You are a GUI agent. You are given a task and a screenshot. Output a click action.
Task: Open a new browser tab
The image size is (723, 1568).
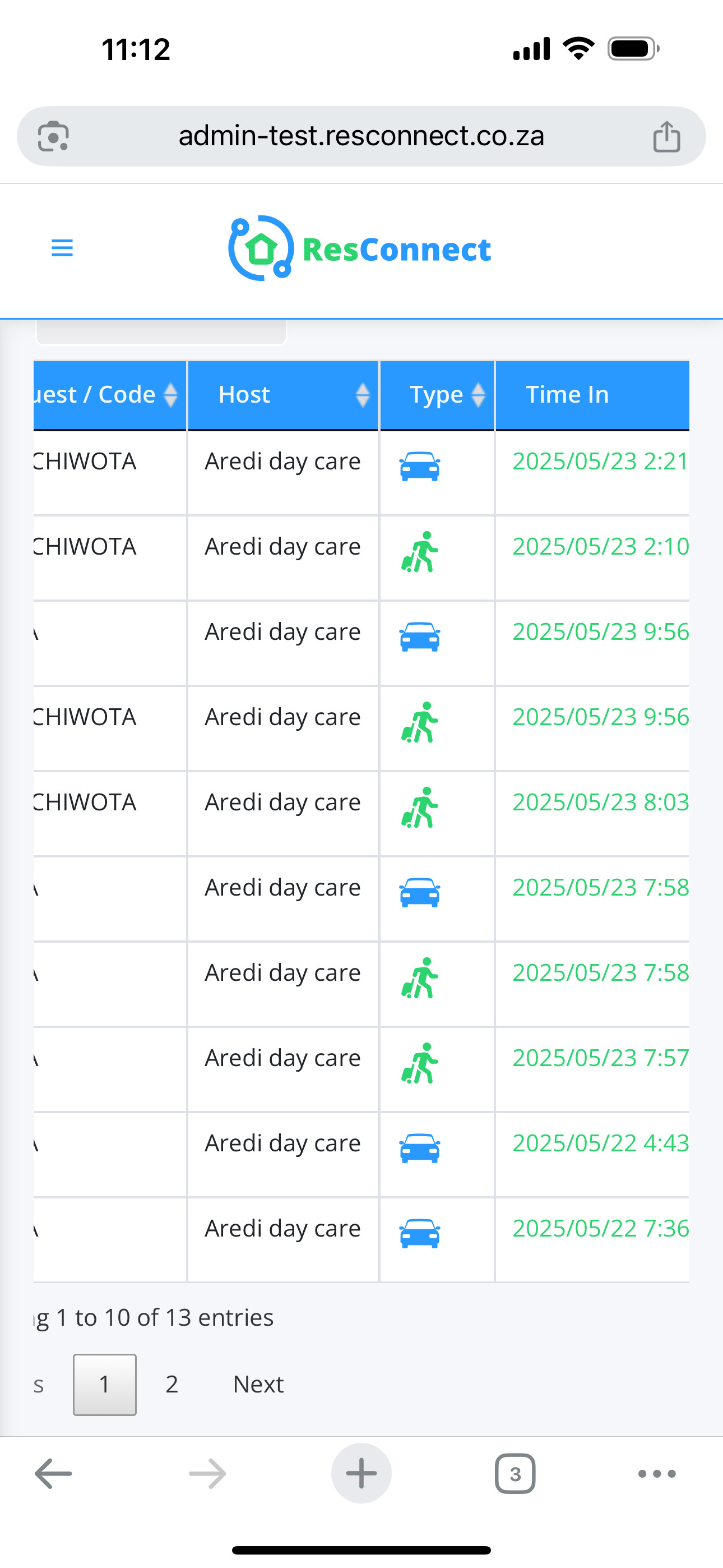coord(361,1474)
